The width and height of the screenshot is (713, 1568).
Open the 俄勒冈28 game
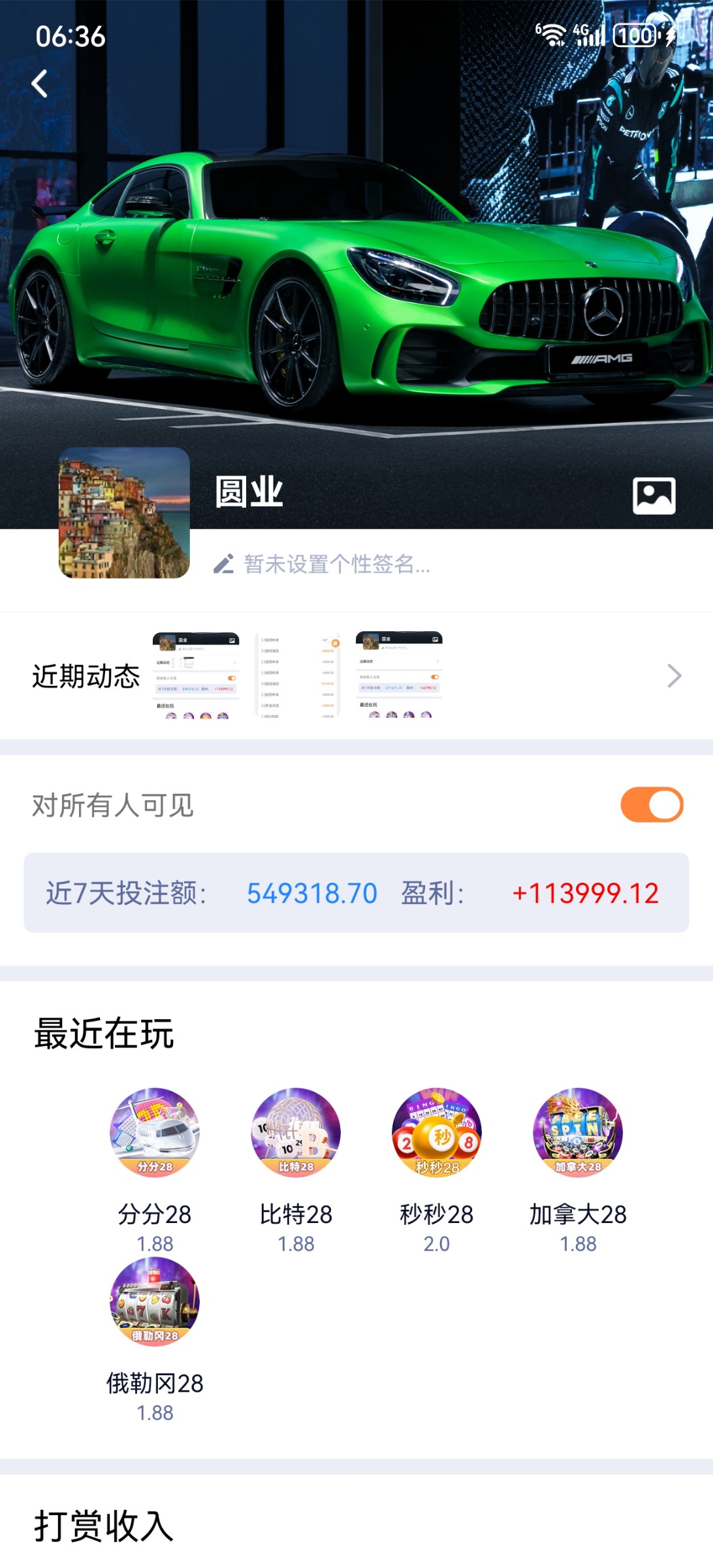tap(155, 1301)
